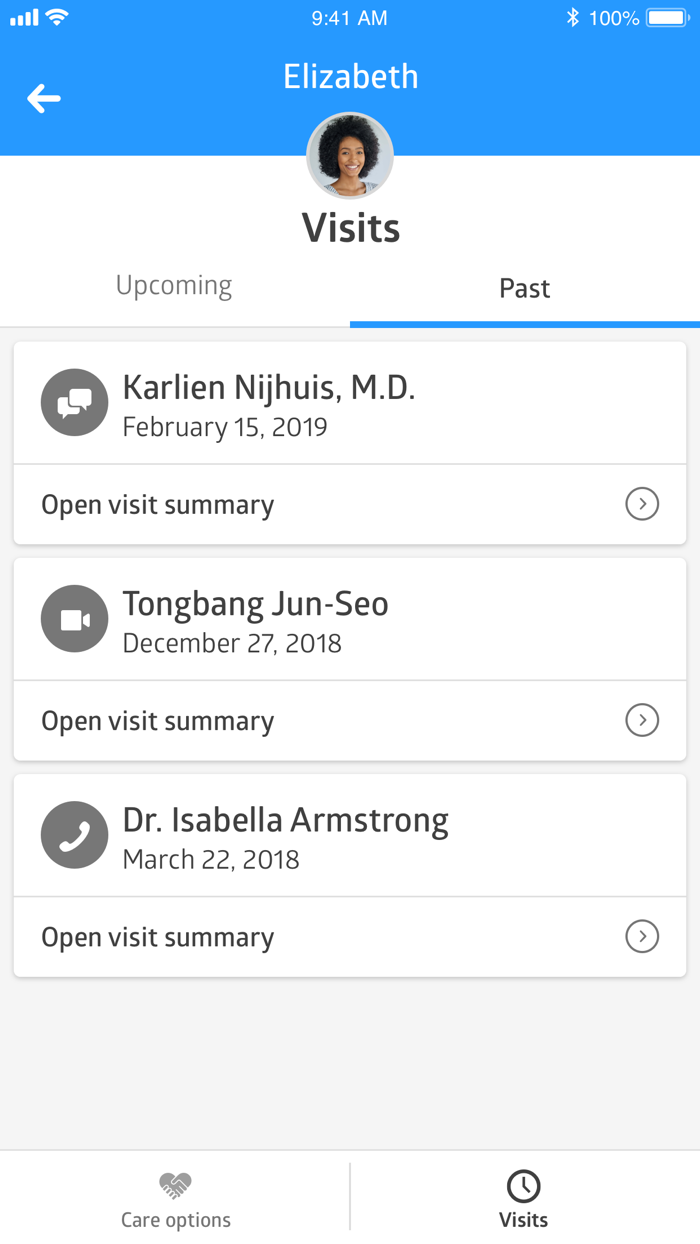700x1244 pixels.
Task: Open visit summary for March 22, 2018
Action: (349, 937)
